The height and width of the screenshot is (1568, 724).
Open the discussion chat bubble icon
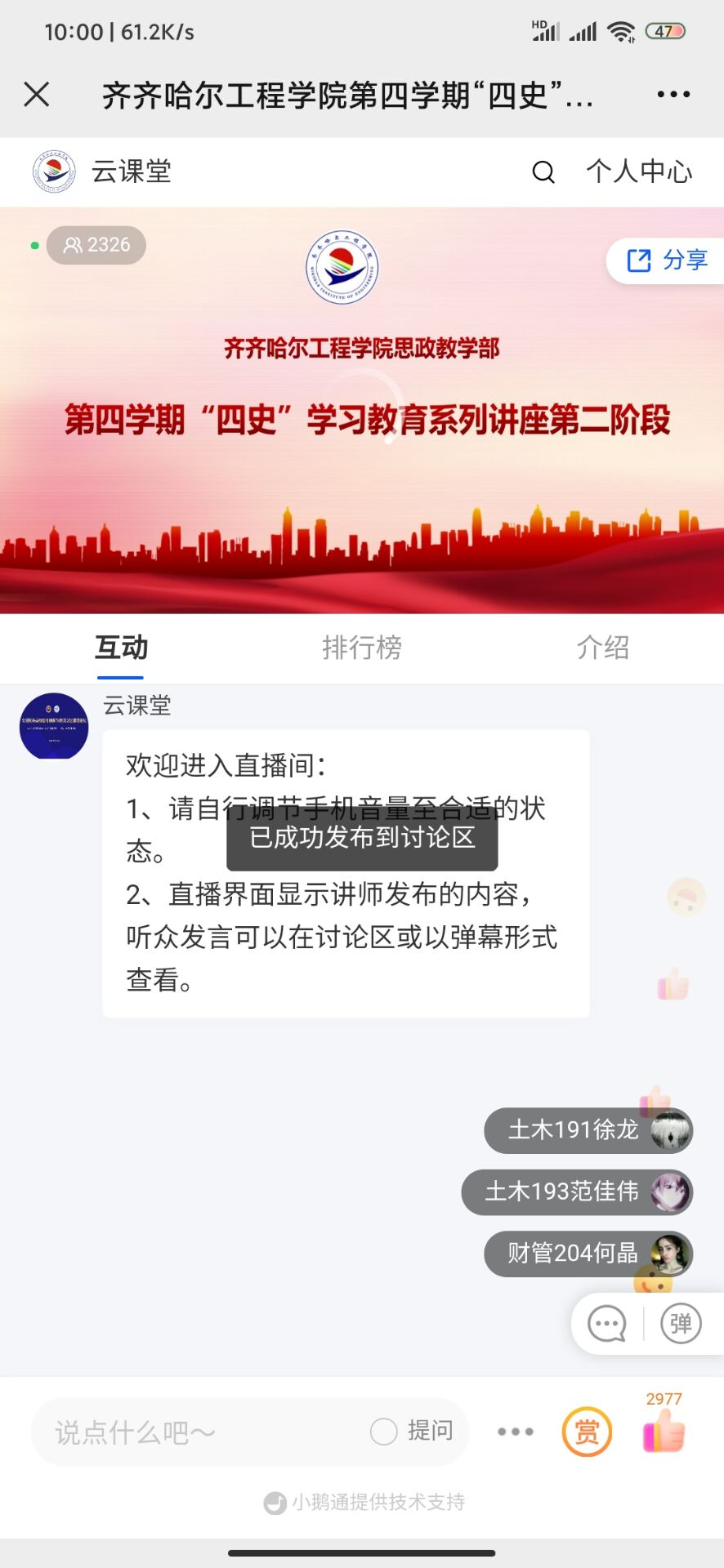tap(607, 1324)
